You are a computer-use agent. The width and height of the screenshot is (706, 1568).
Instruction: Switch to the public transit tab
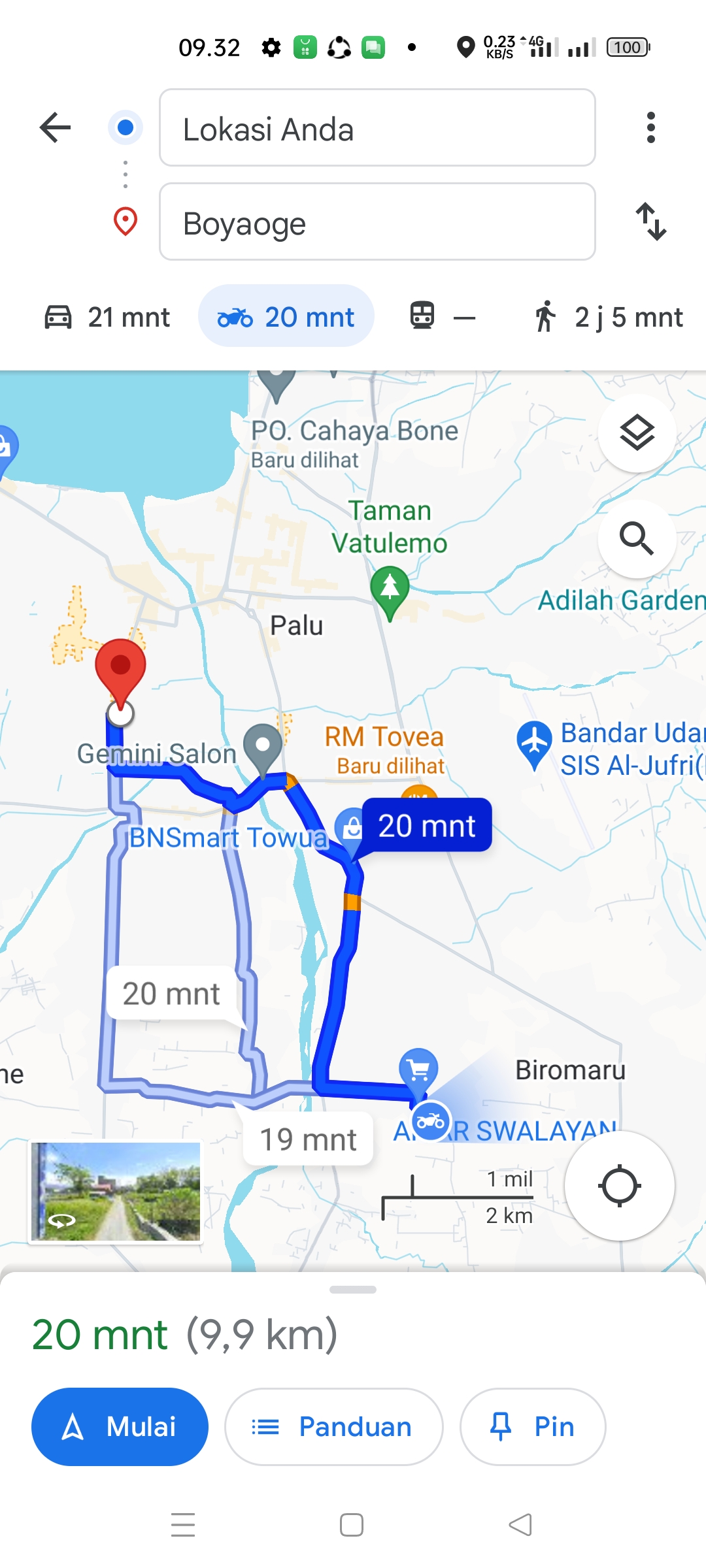(x=443, y=317)
